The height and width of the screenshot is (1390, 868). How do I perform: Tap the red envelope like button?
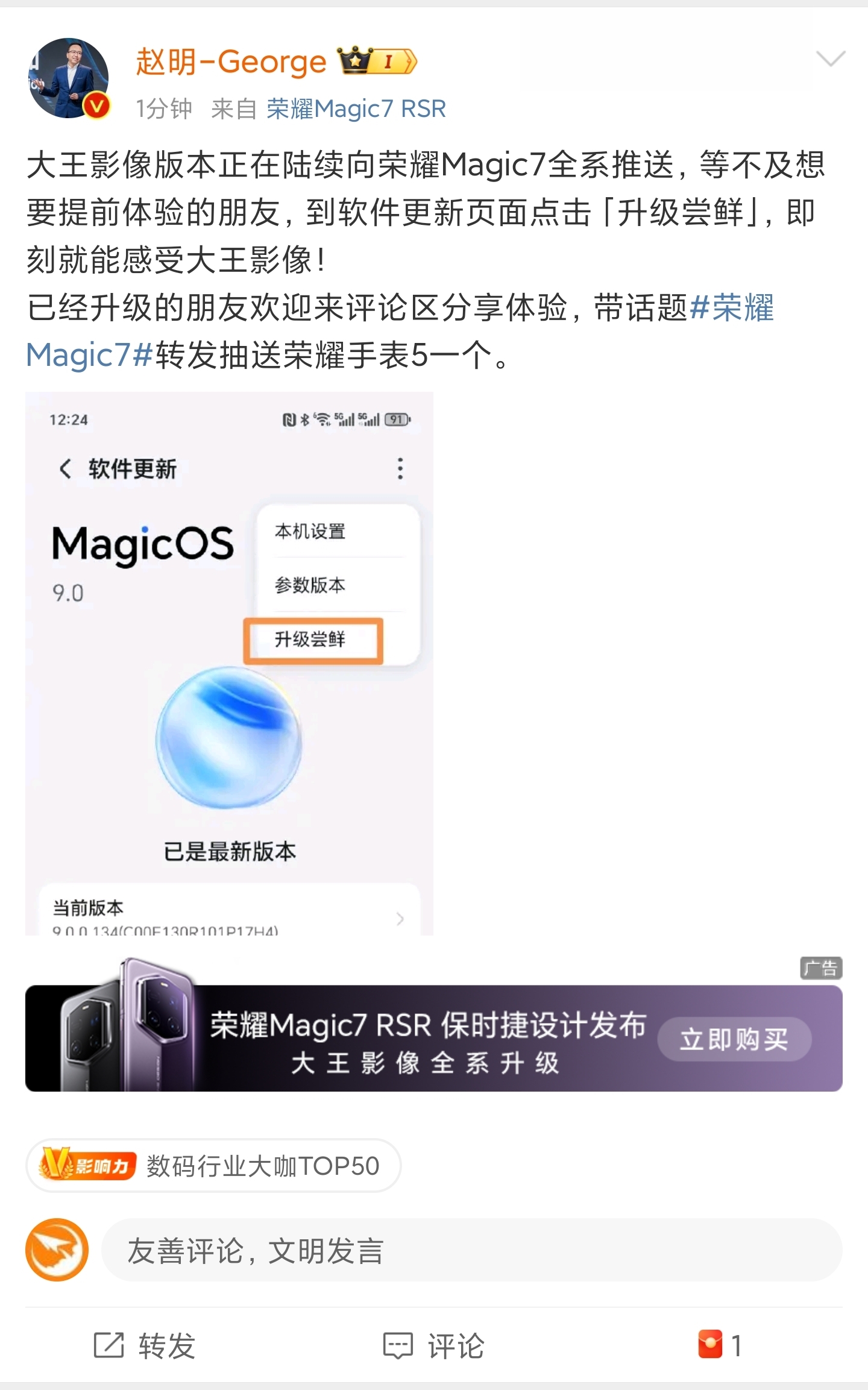pos(720,1345)
